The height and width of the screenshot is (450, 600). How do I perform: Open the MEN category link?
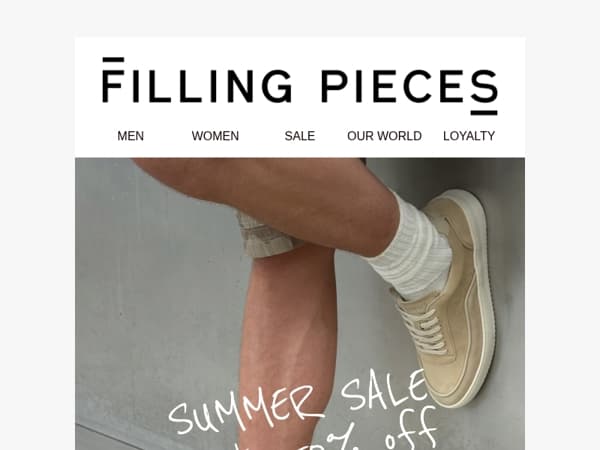pyautogui.click(x=130, y=136)
